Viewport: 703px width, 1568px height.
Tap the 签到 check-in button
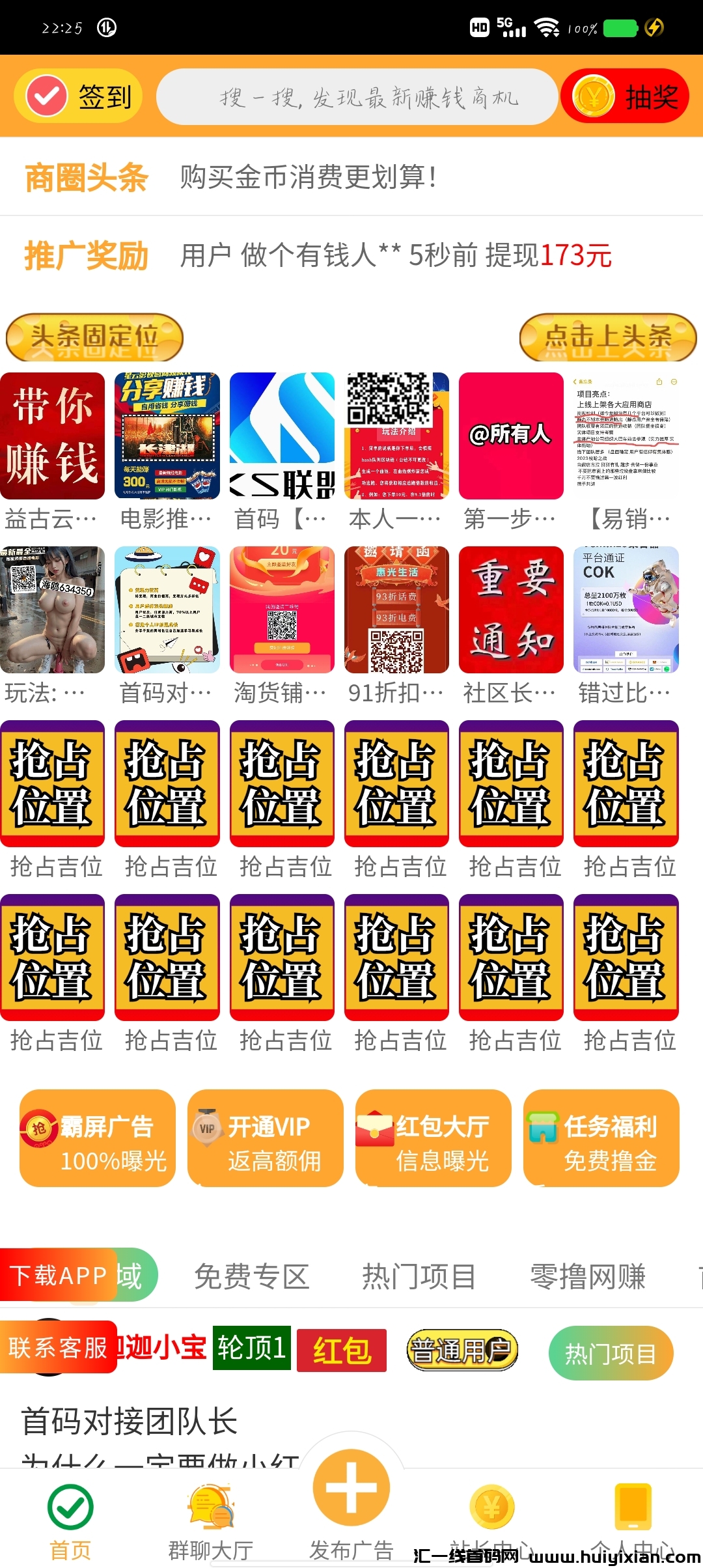[x=78, y=96]
